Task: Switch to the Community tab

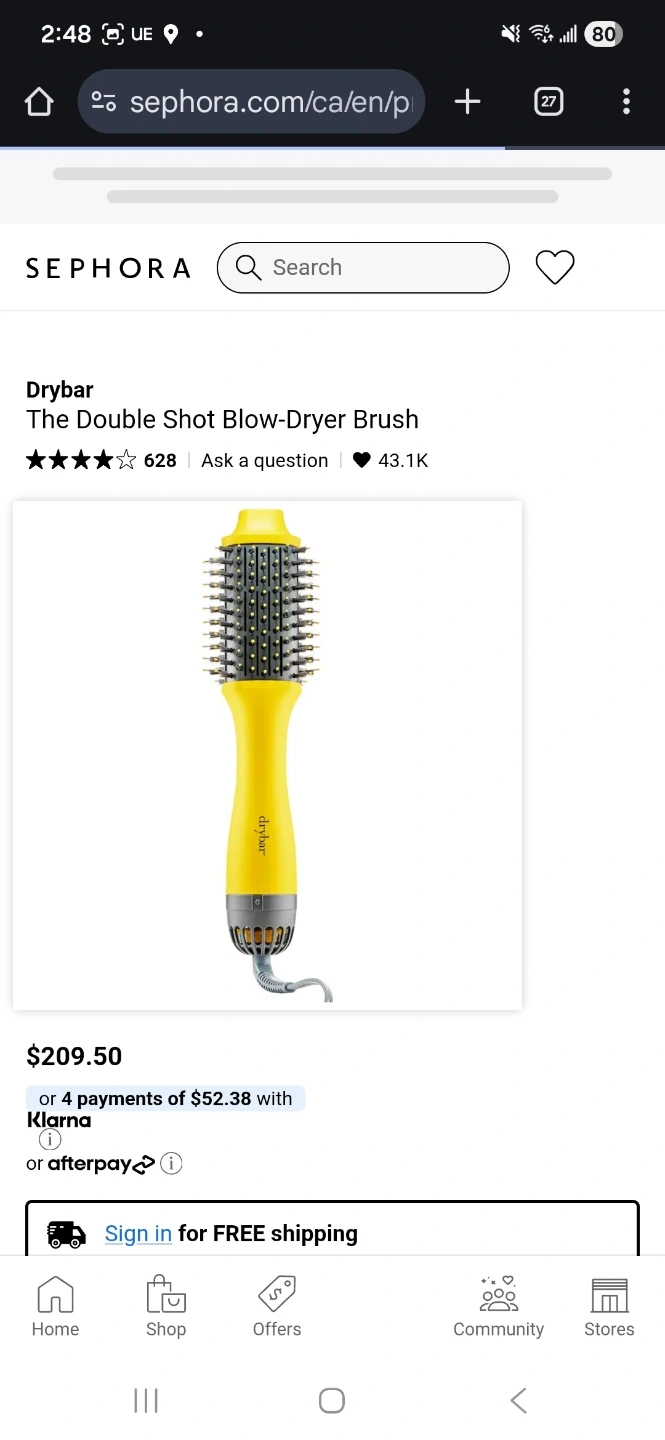Action: pos(498,1308)
